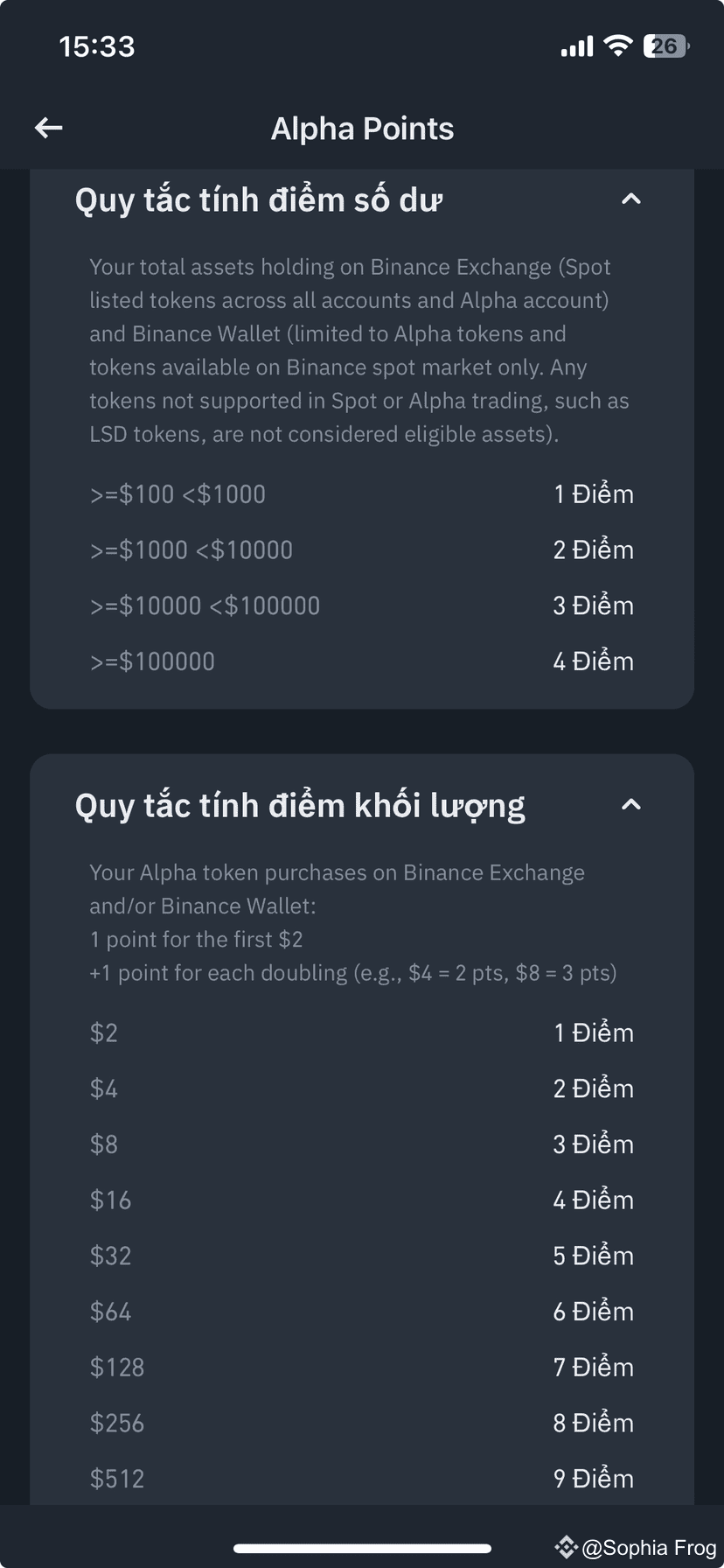The width and height of the screenshot is (724, 1568).
Task: Select the '>=$1000 <$10000' balance tier
Action: pyautogui.click(x=191, y=549)
